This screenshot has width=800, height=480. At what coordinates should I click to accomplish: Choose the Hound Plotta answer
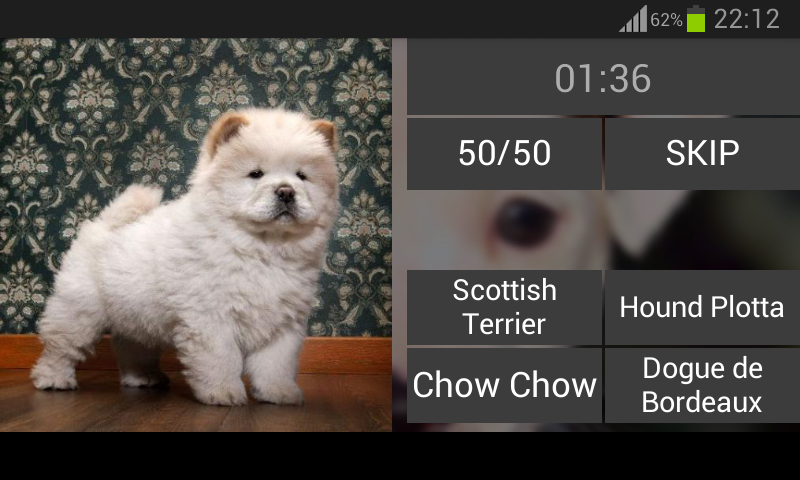[702, 307]
